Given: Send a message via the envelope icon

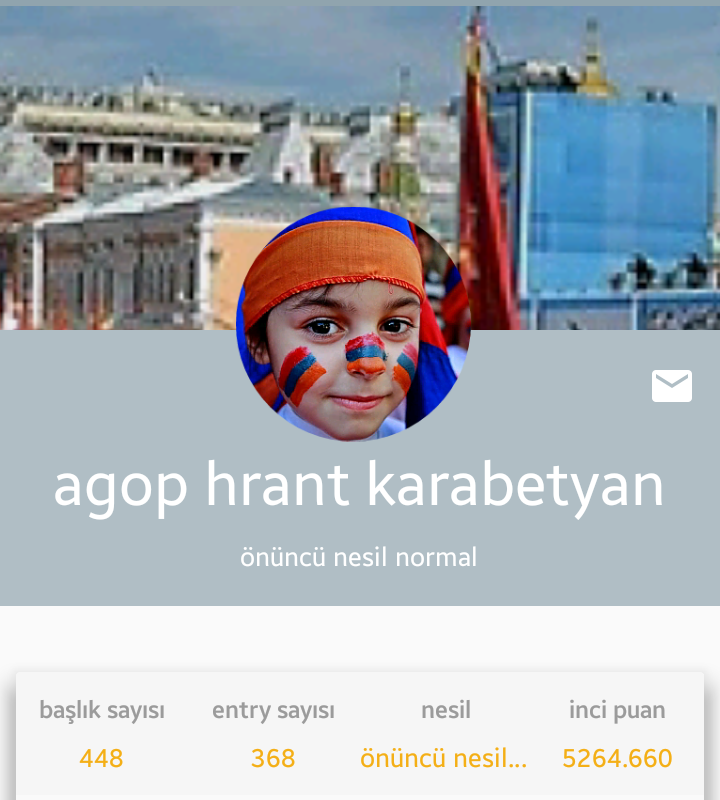Looking at the screenshot, I should tap(671, 386).
